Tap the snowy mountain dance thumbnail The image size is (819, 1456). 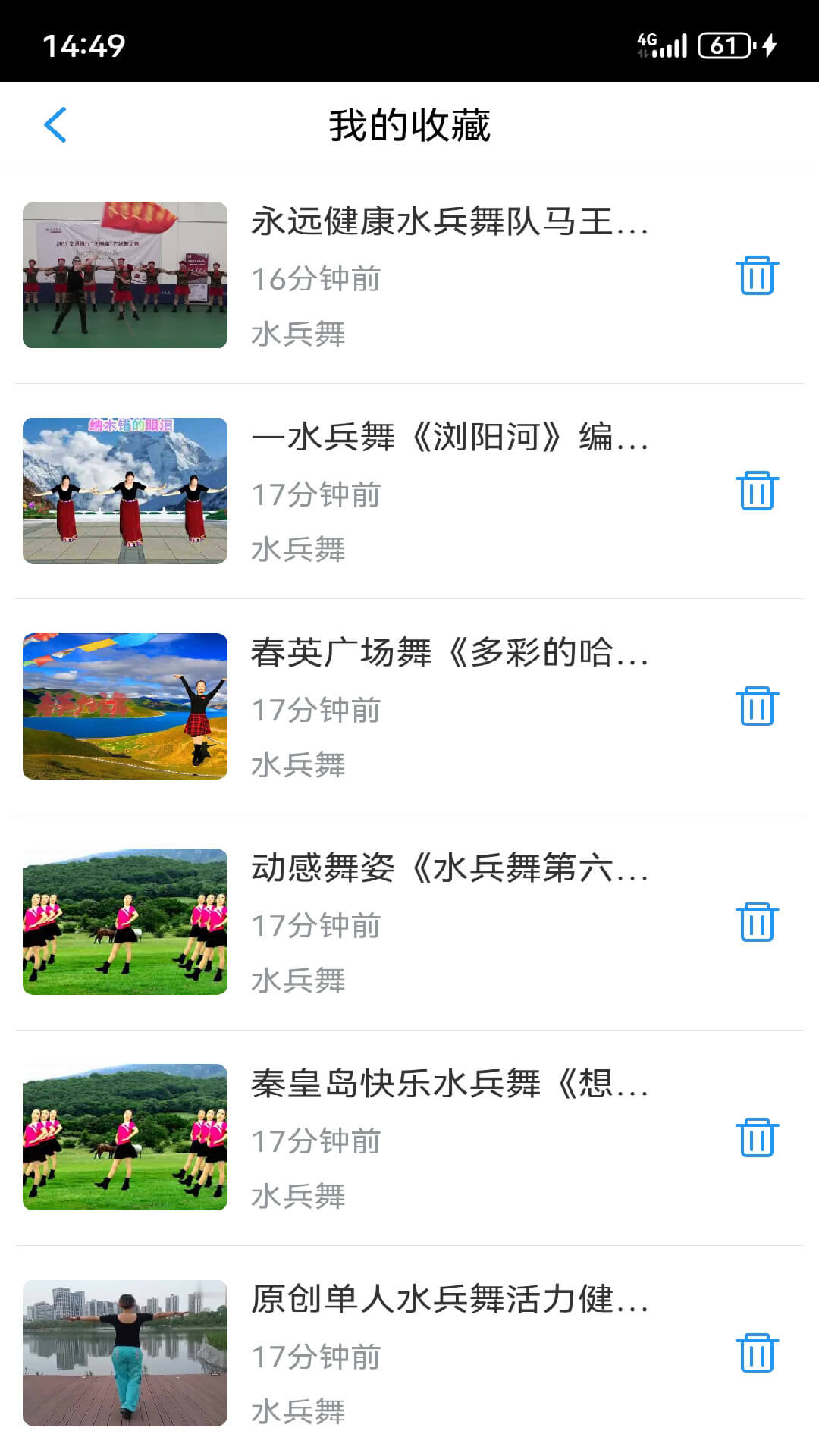(x=124, y=490)
